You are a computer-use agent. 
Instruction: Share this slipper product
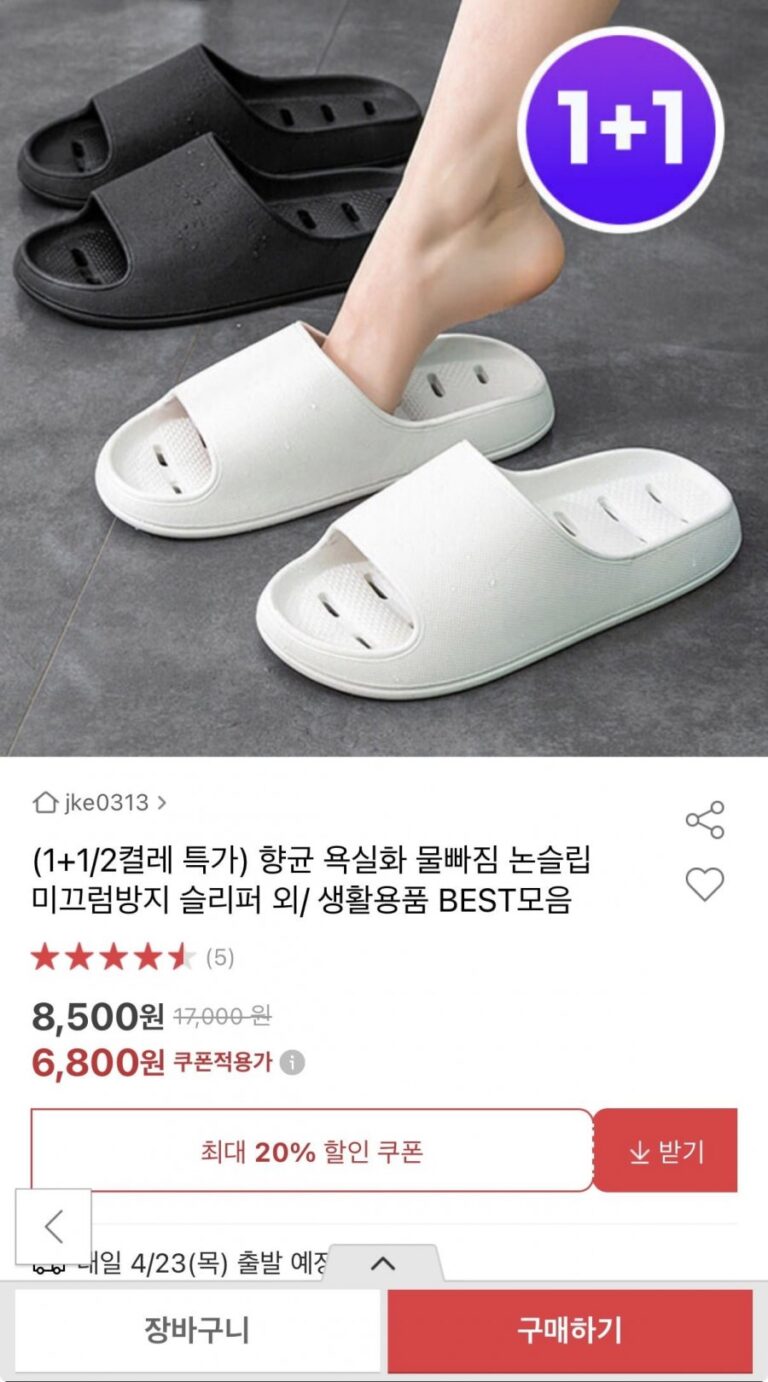pyautogui.click(x=704, y=820)
